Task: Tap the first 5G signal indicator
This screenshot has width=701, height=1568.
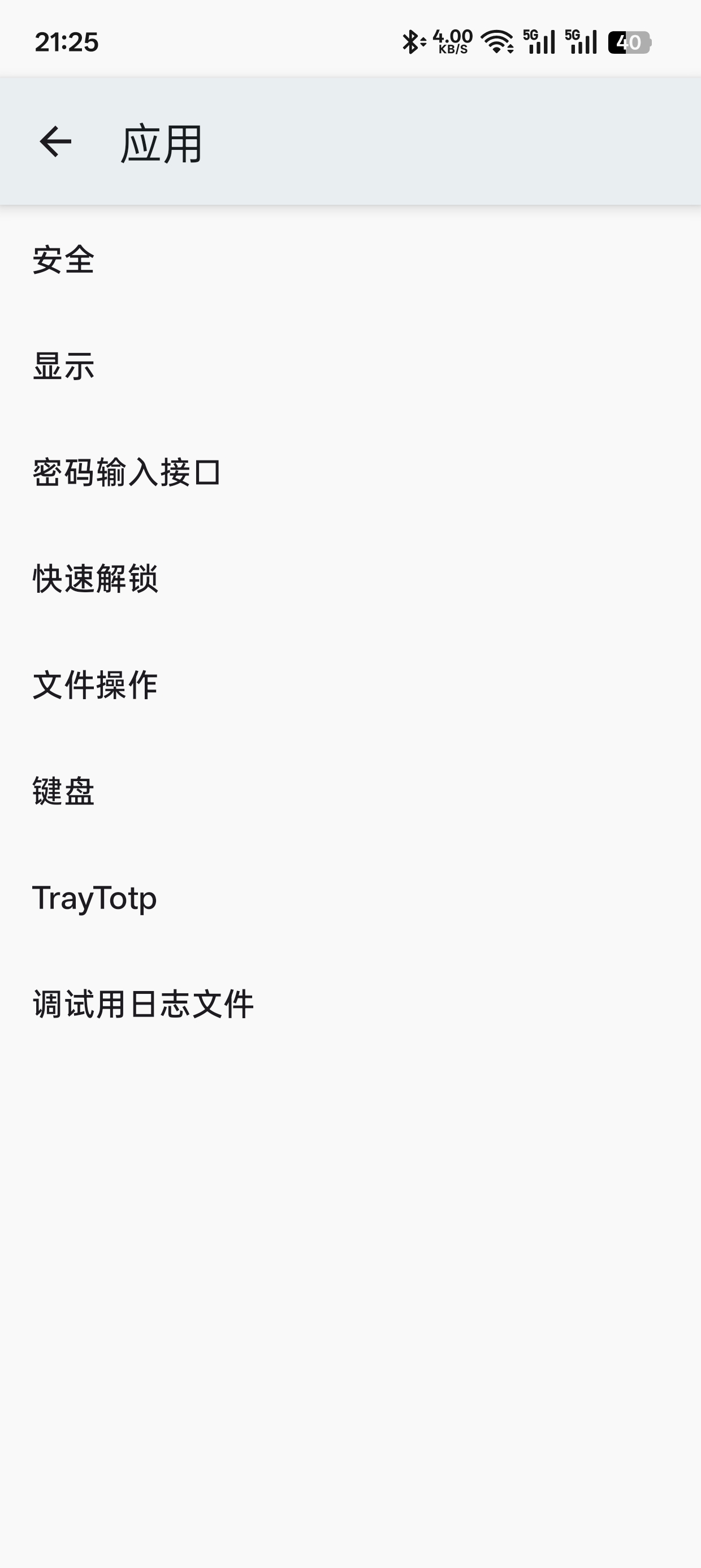Action: [539, 40]
